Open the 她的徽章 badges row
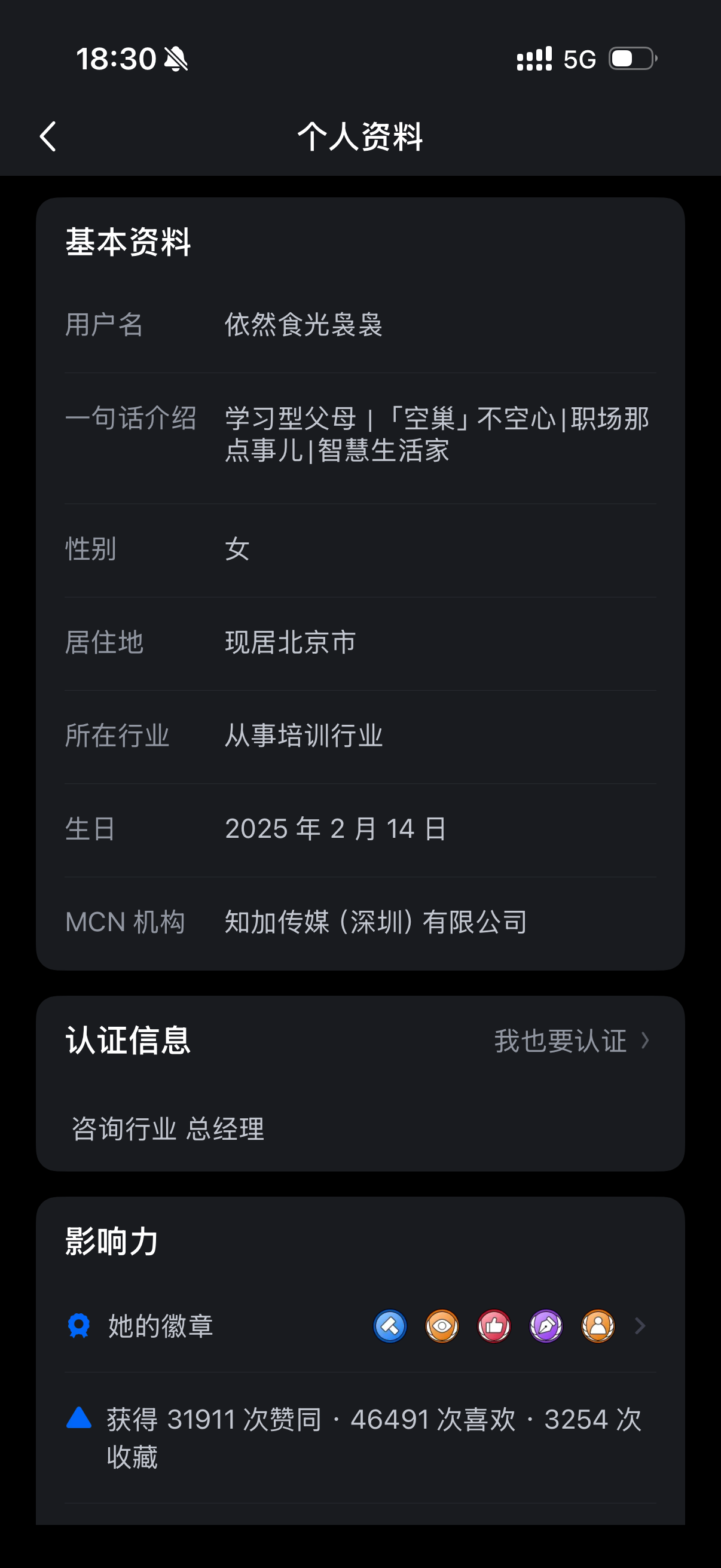Viewport: 721px width, 1568px height. (x=359, y=1326)
